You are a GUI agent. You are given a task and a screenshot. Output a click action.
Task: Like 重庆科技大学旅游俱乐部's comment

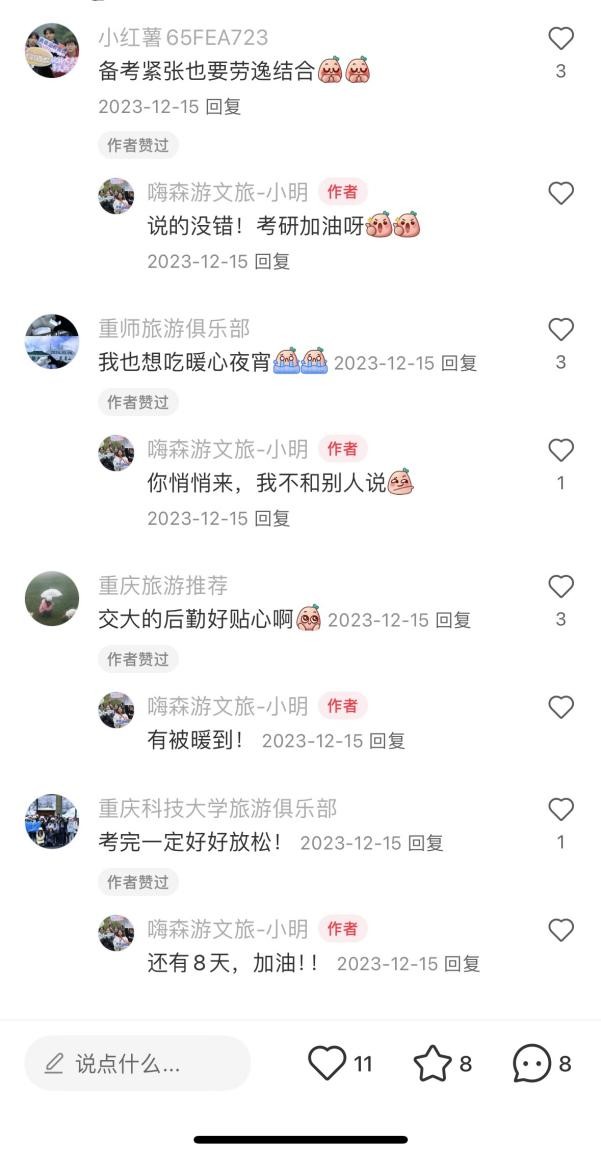click(561, 810)
